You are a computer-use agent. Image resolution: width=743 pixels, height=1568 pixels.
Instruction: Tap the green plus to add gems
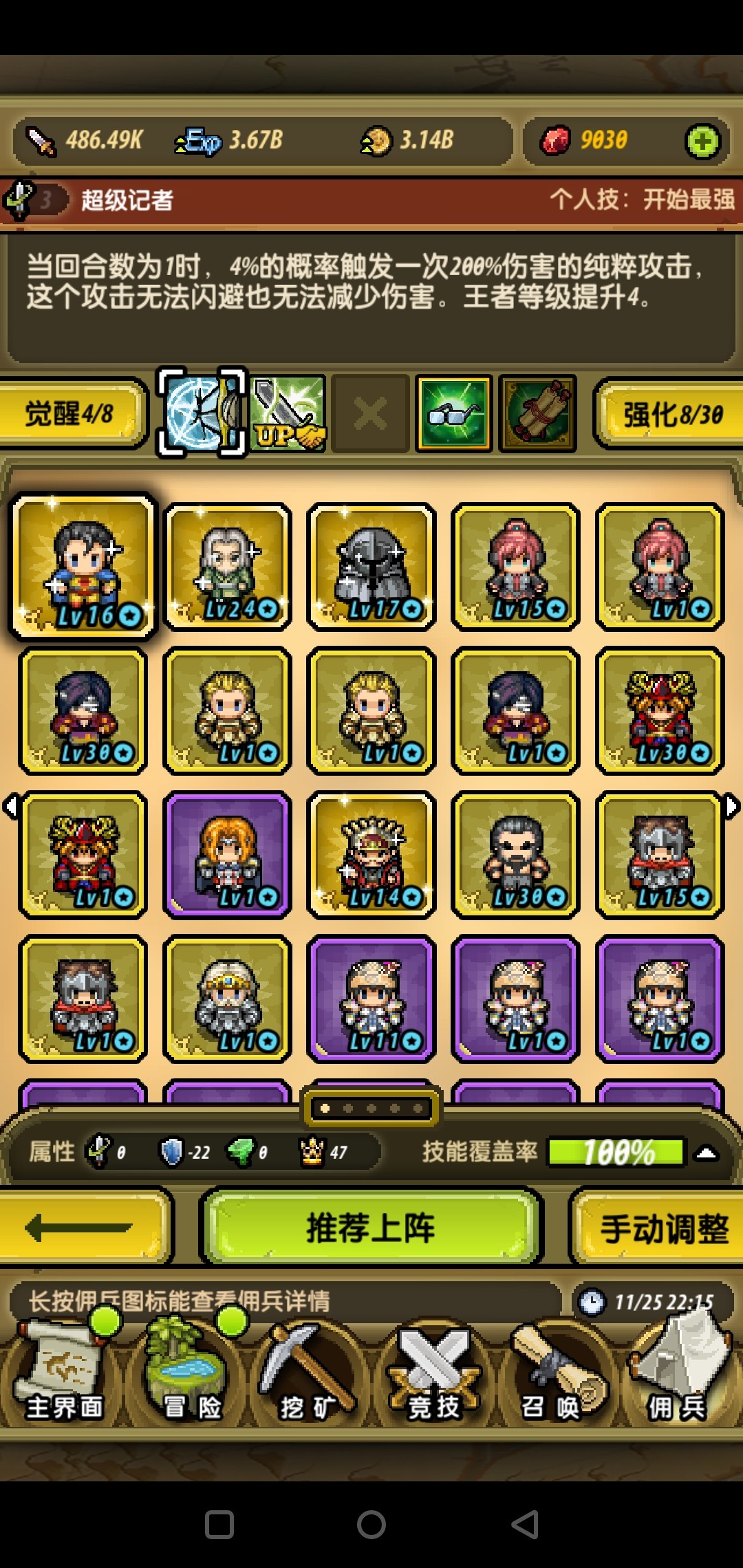tap(702, 142)
